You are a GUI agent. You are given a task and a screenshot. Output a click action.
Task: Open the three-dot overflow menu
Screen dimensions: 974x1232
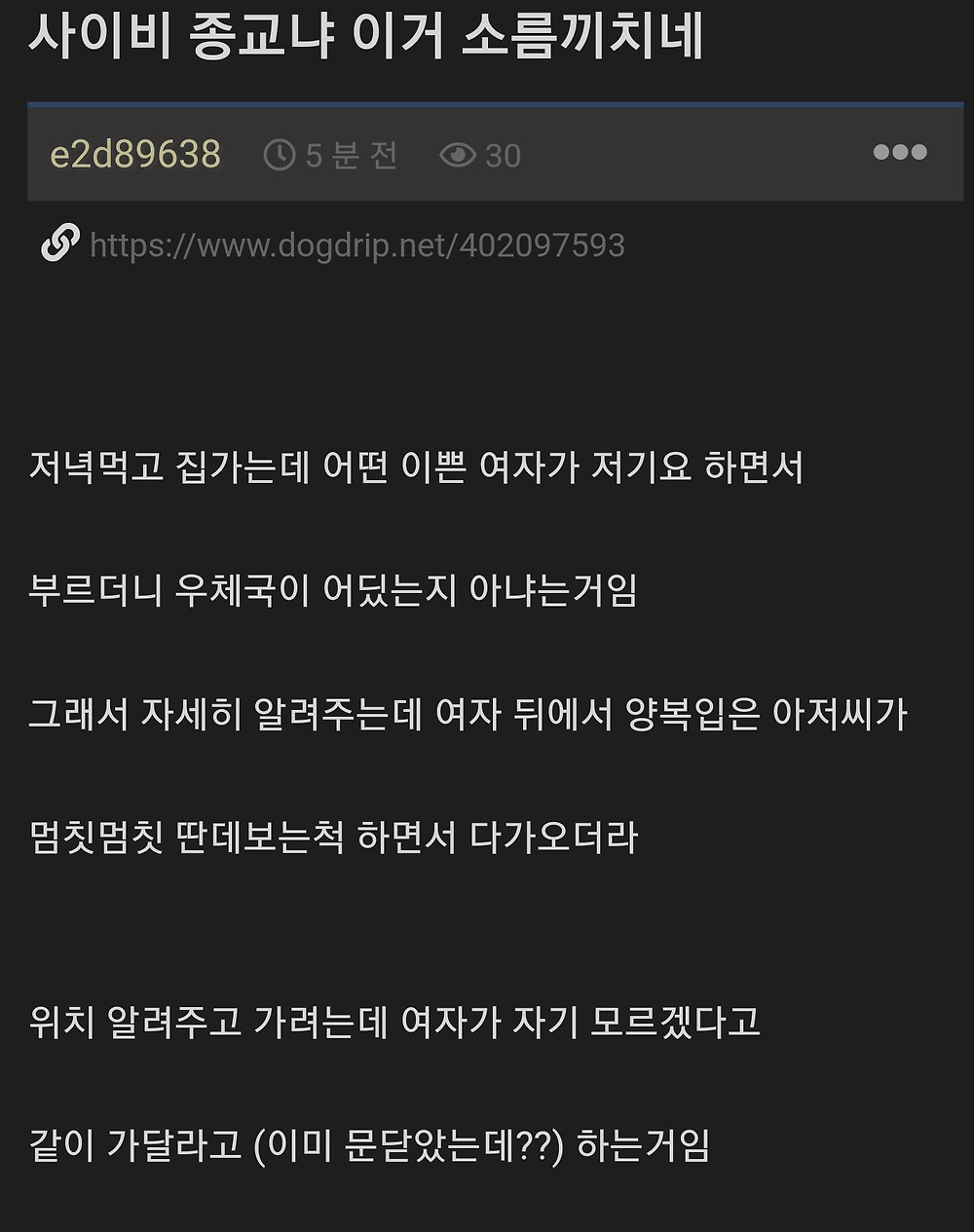pos(899,152)
